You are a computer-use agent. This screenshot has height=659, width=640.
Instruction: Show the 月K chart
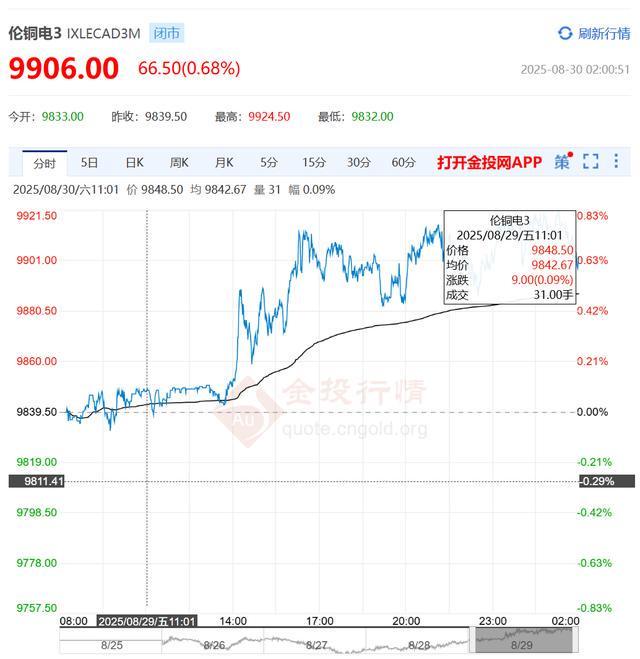223,163
